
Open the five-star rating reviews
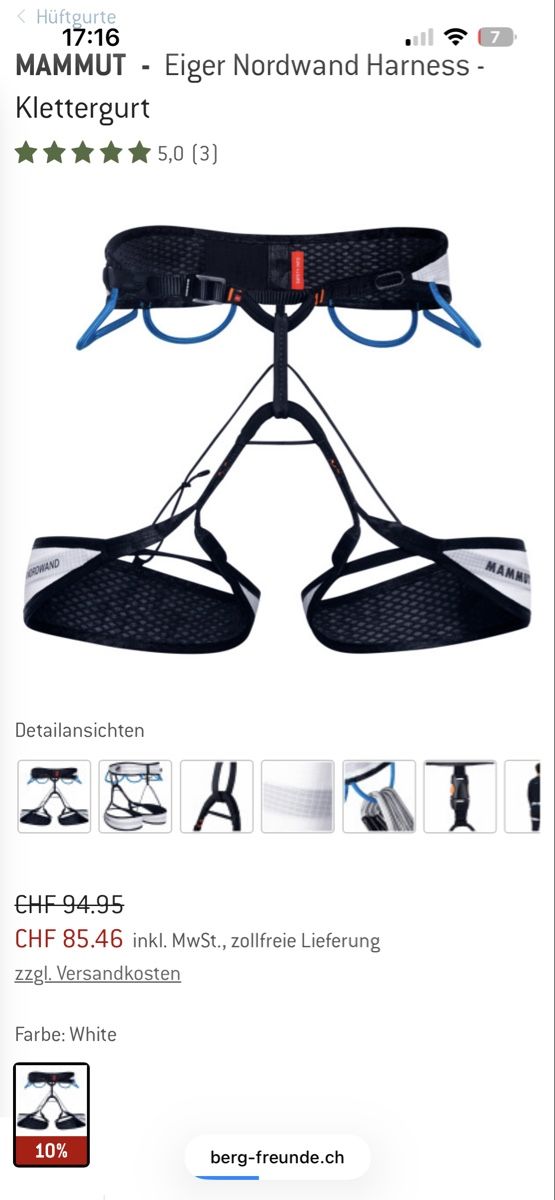click(116, 153)
